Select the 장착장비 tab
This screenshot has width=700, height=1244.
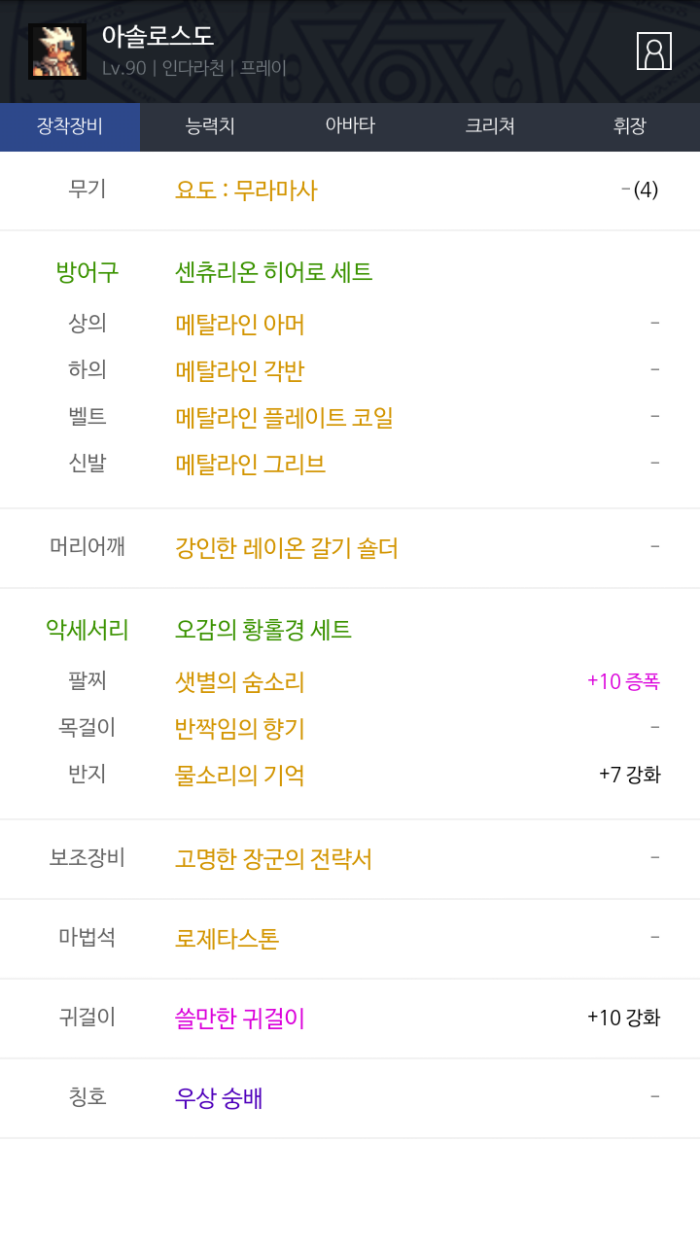point(70,127)
